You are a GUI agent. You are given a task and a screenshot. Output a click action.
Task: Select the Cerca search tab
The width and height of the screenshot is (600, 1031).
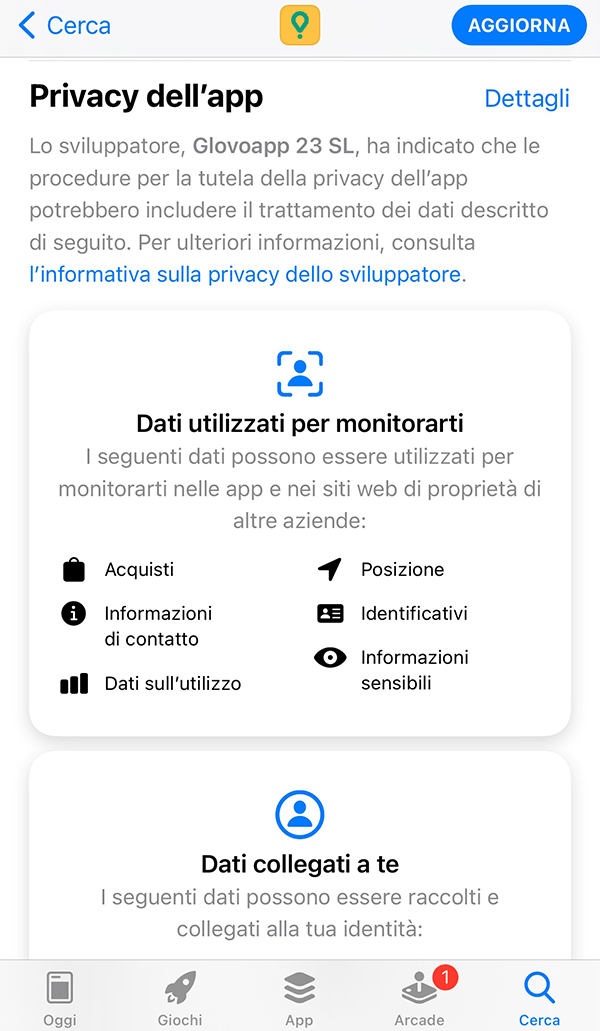[539, 996]
